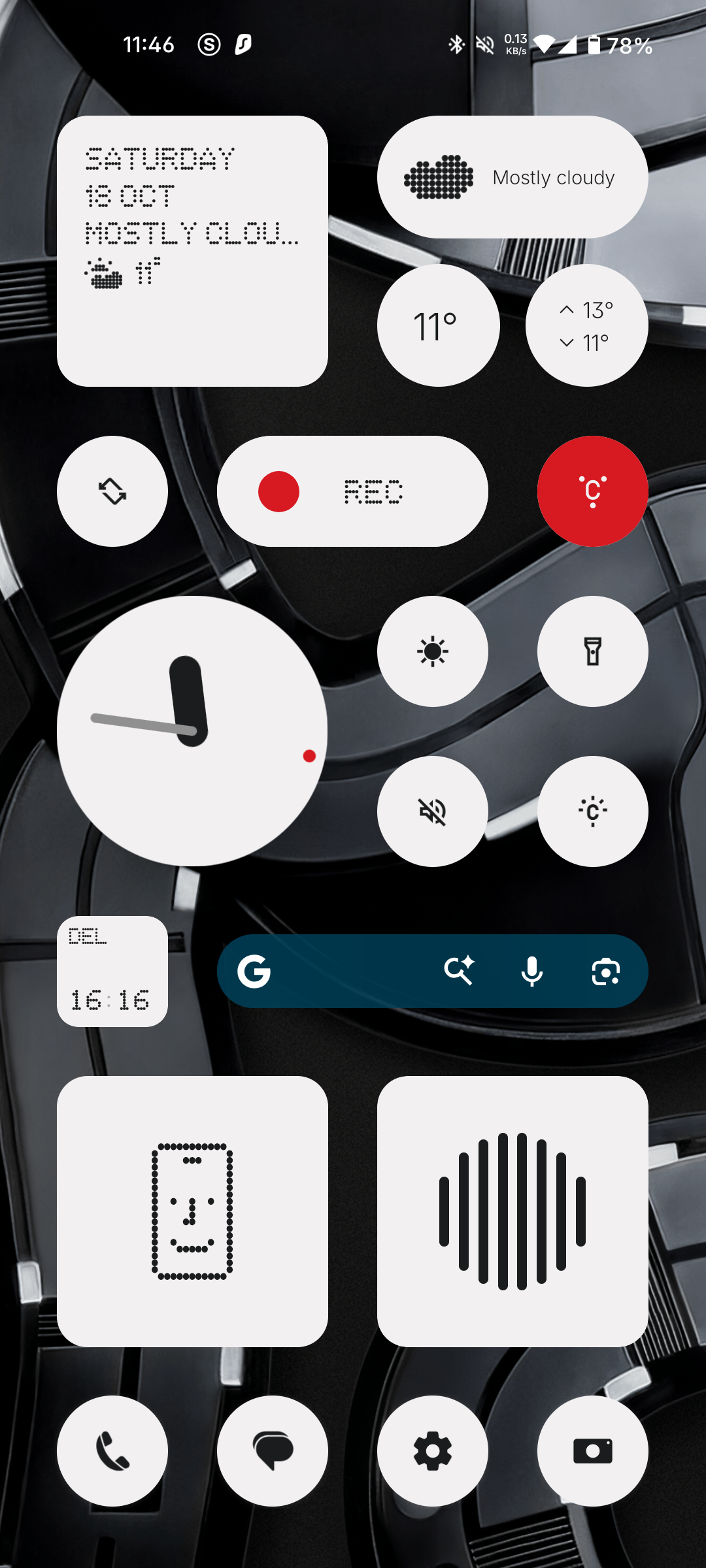This screenshot has width=706, height=1568.
Task: Open Google Lens camera search
Action: point(605,972)
